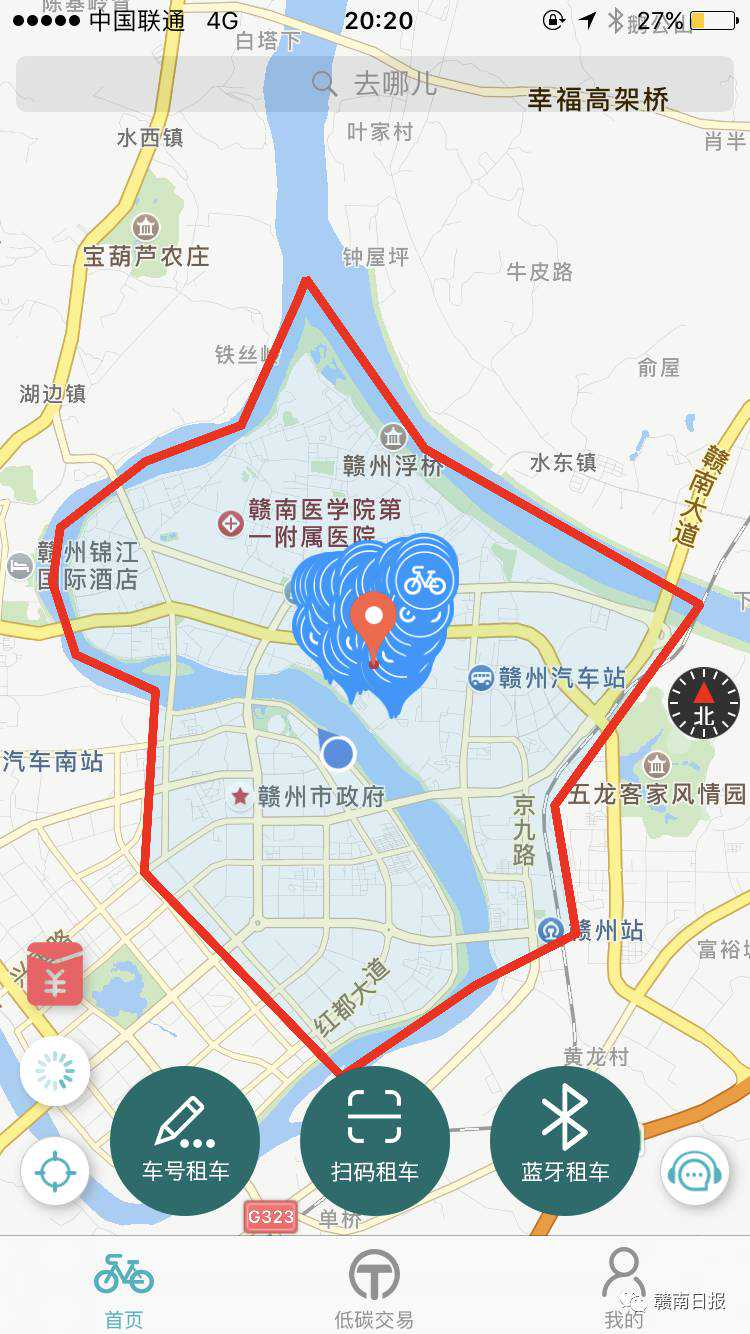Recenter map on my current location

click(x=55, y=1171)
